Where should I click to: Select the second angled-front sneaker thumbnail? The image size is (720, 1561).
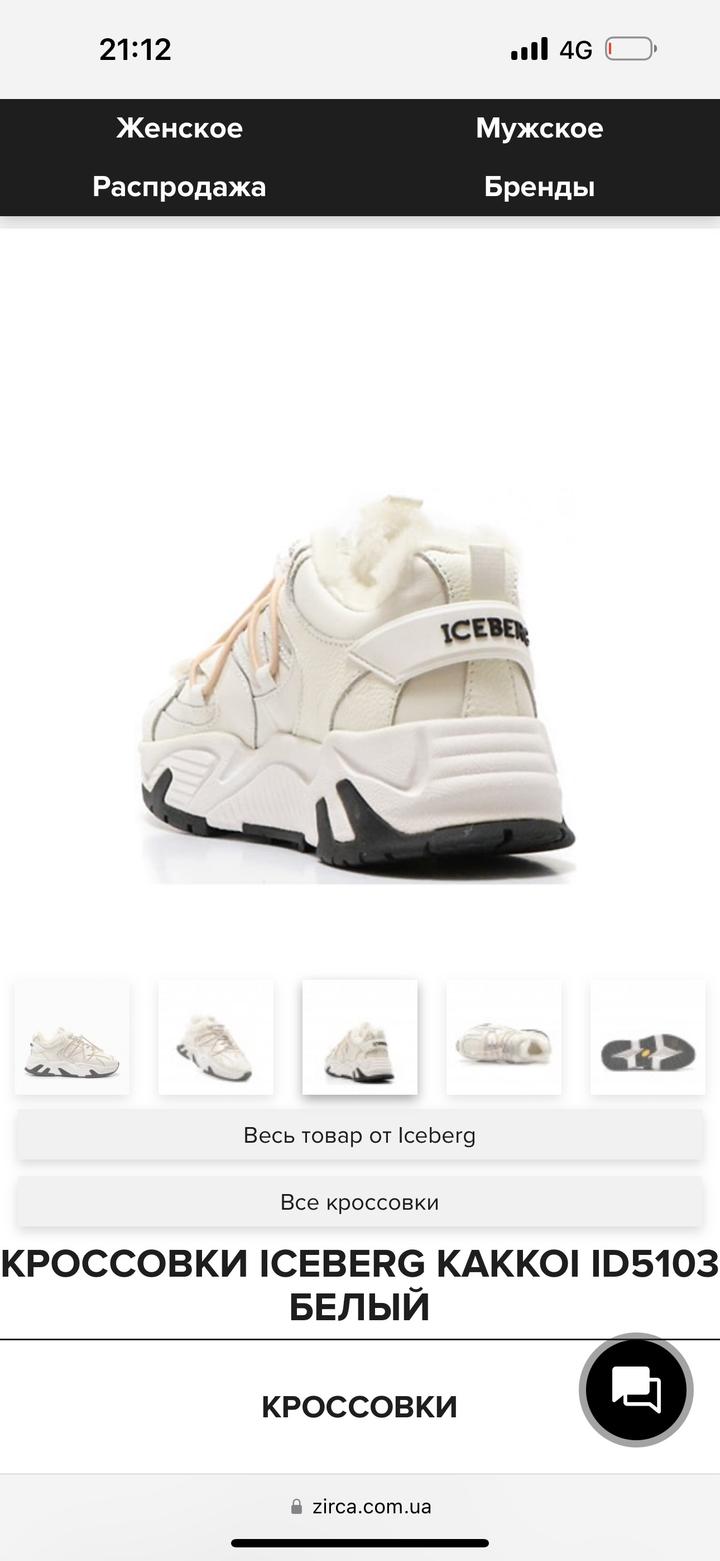pyautogui.click(x=216, y=1037)
